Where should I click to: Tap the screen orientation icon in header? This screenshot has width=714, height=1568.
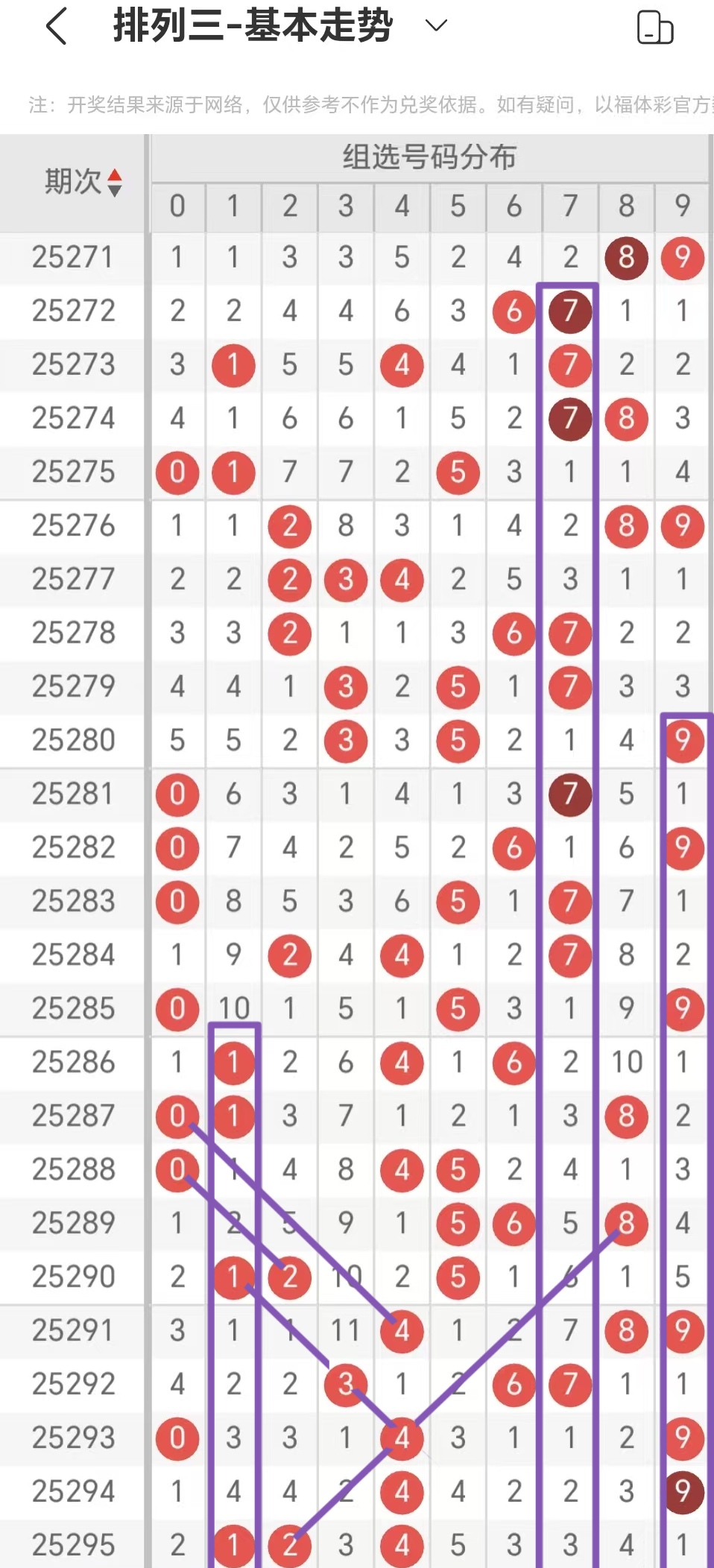tap(655, 28)
